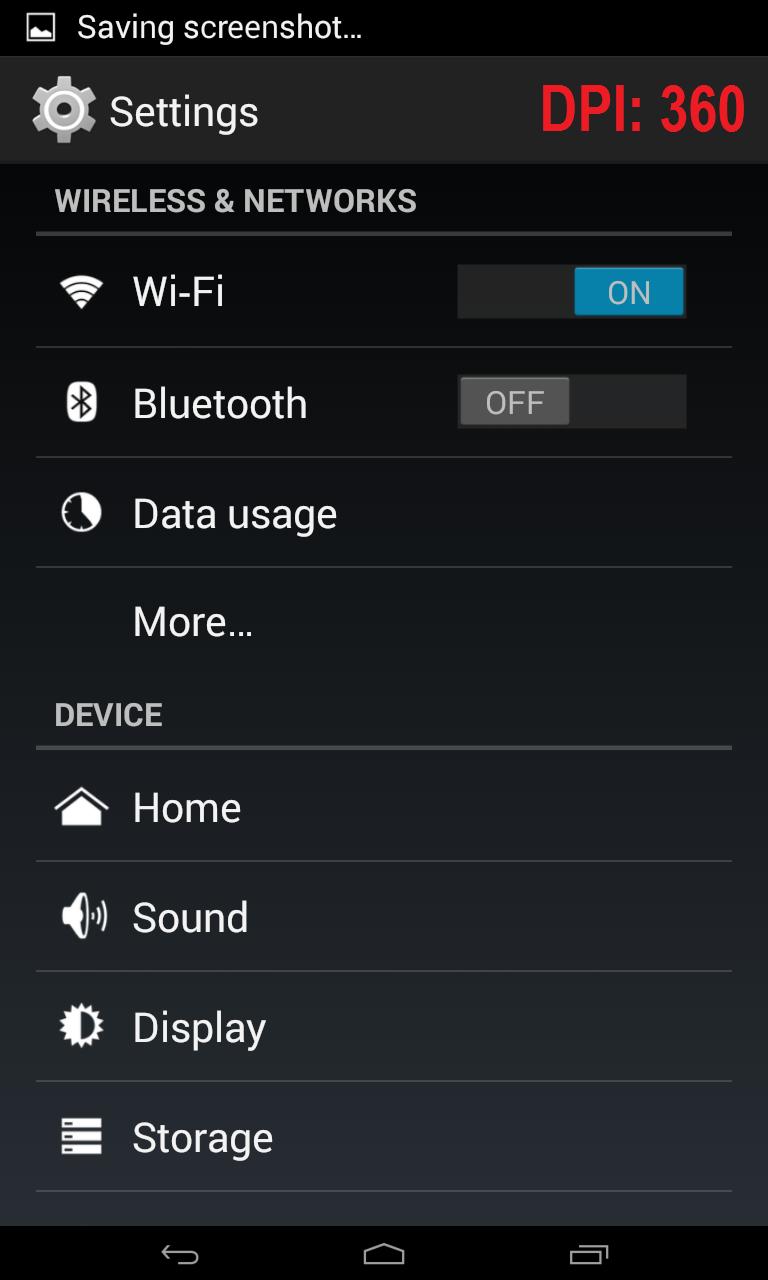This screenshot has width=768, height=1280.
Task: Tap the Back navigation button
Action: tap(180, 1253)
